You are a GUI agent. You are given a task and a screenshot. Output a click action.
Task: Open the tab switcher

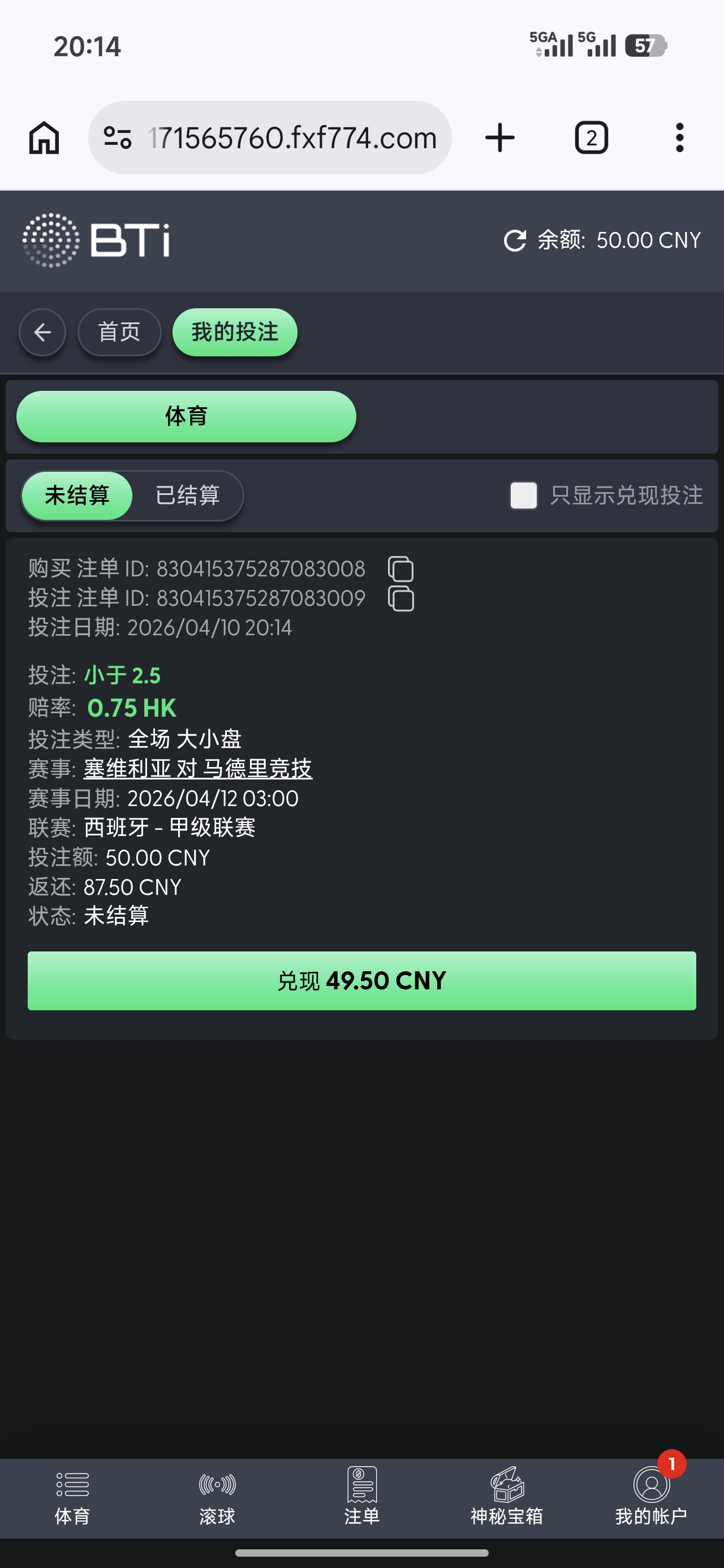[591, 137]
